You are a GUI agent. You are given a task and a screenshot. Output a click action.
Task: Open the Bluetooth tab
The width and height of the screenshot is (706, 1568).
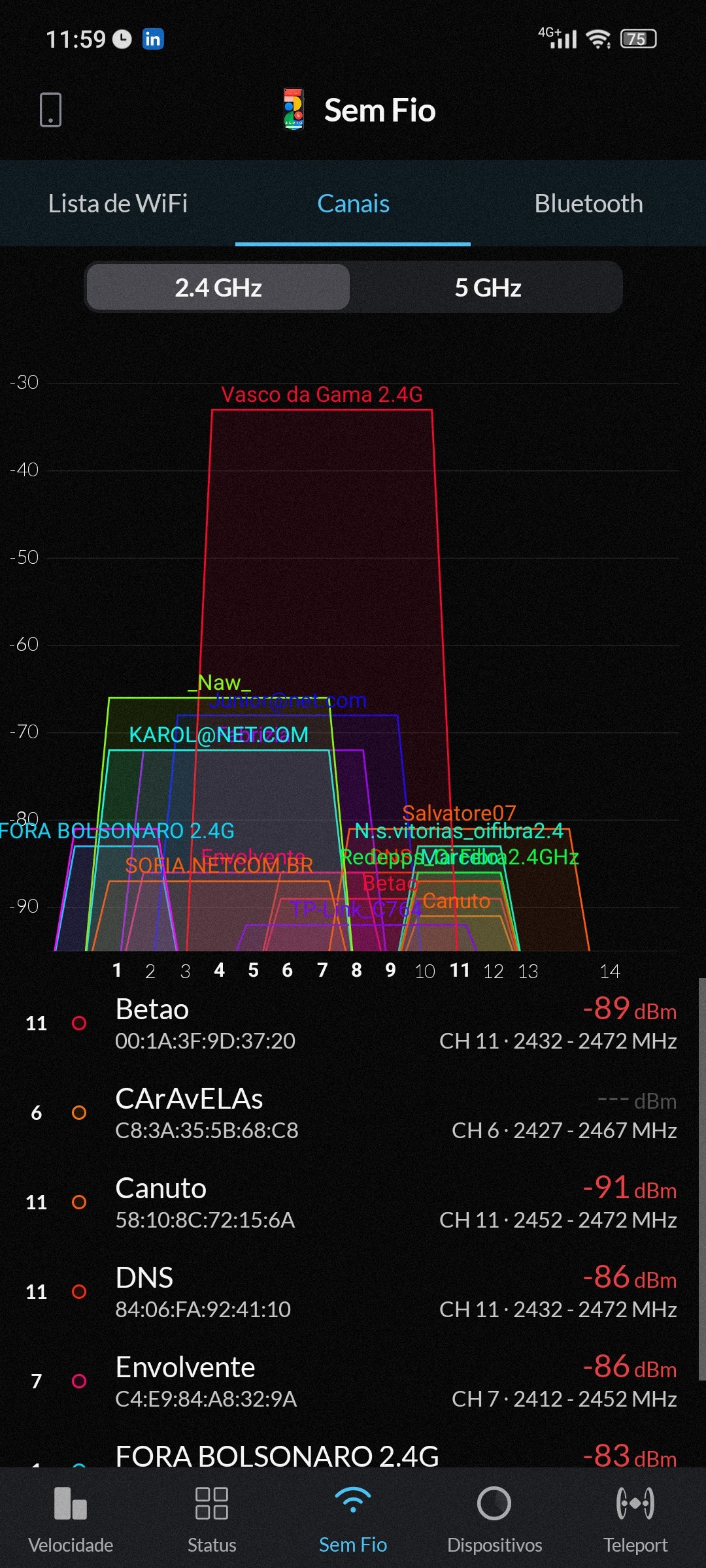pos(588,204)
